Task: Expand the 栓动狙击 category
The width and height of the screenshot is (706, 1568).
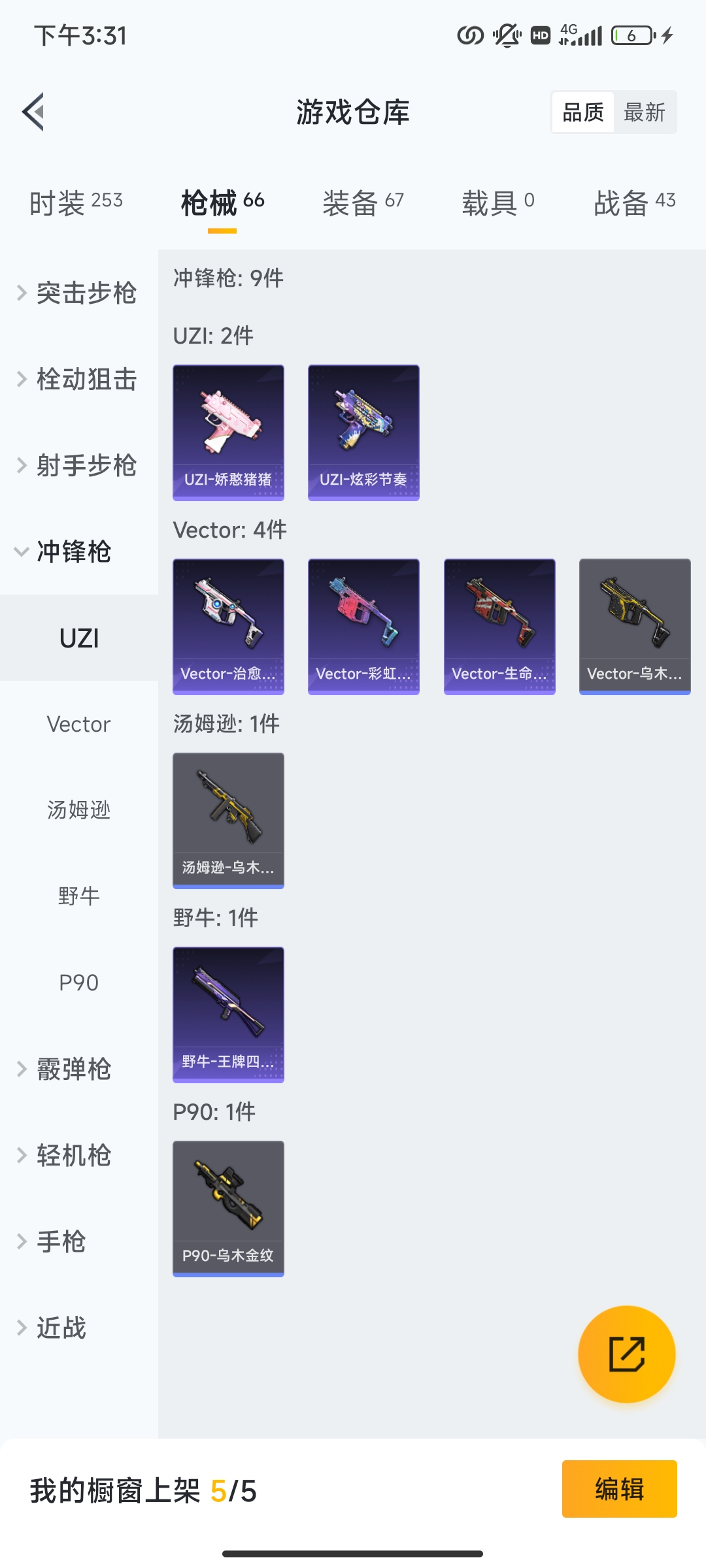Action: coord(78,379)
